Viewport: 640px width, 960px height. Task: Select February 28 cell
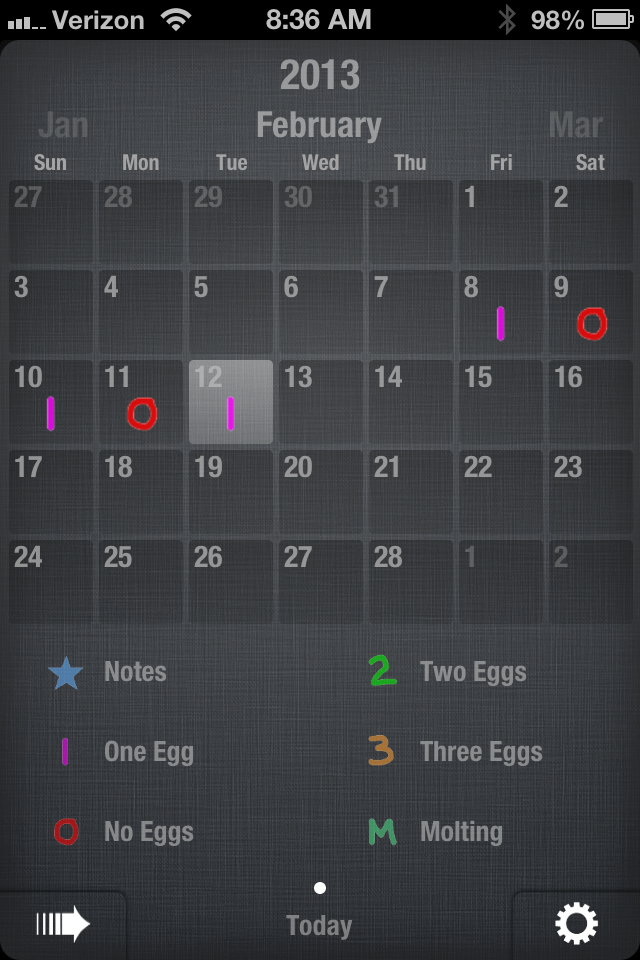coord(410,581)
